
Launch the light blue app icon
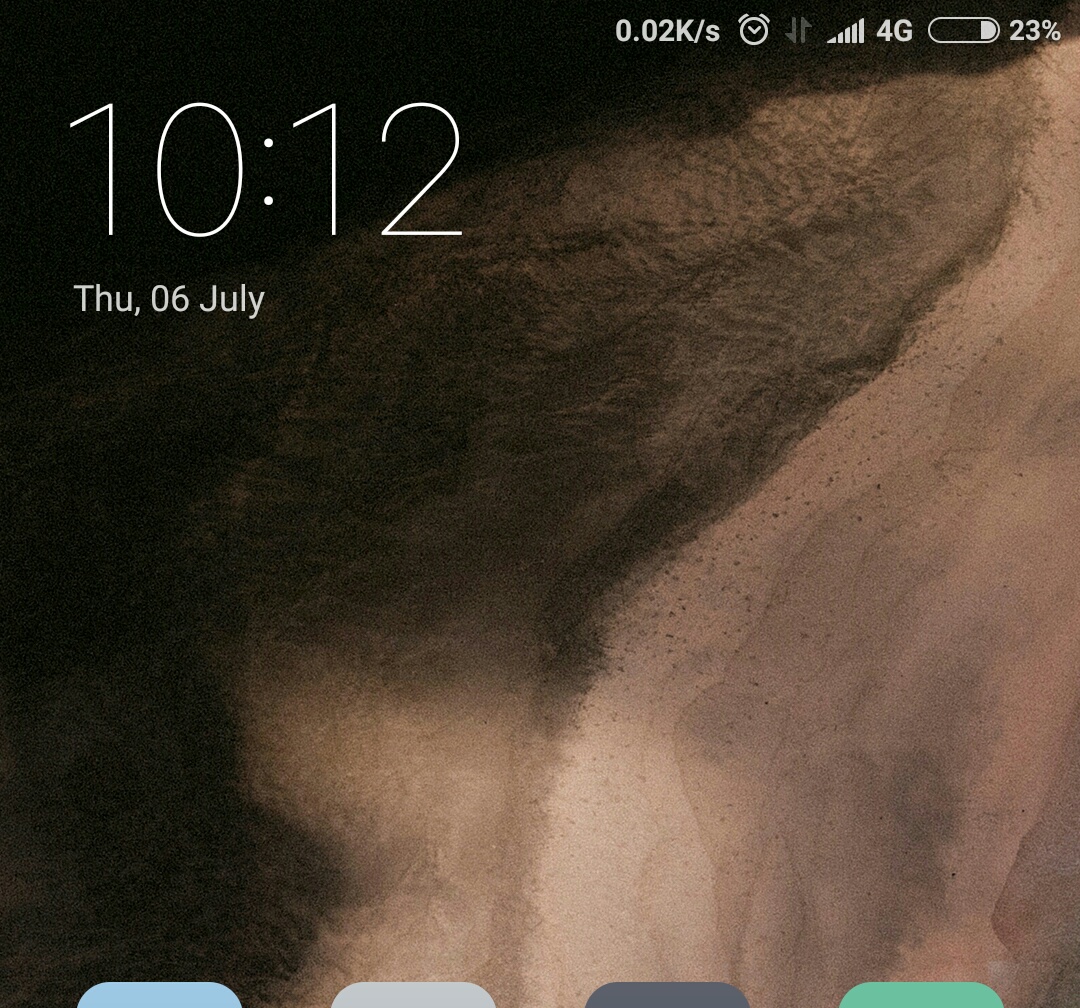(x=160, y=994)
